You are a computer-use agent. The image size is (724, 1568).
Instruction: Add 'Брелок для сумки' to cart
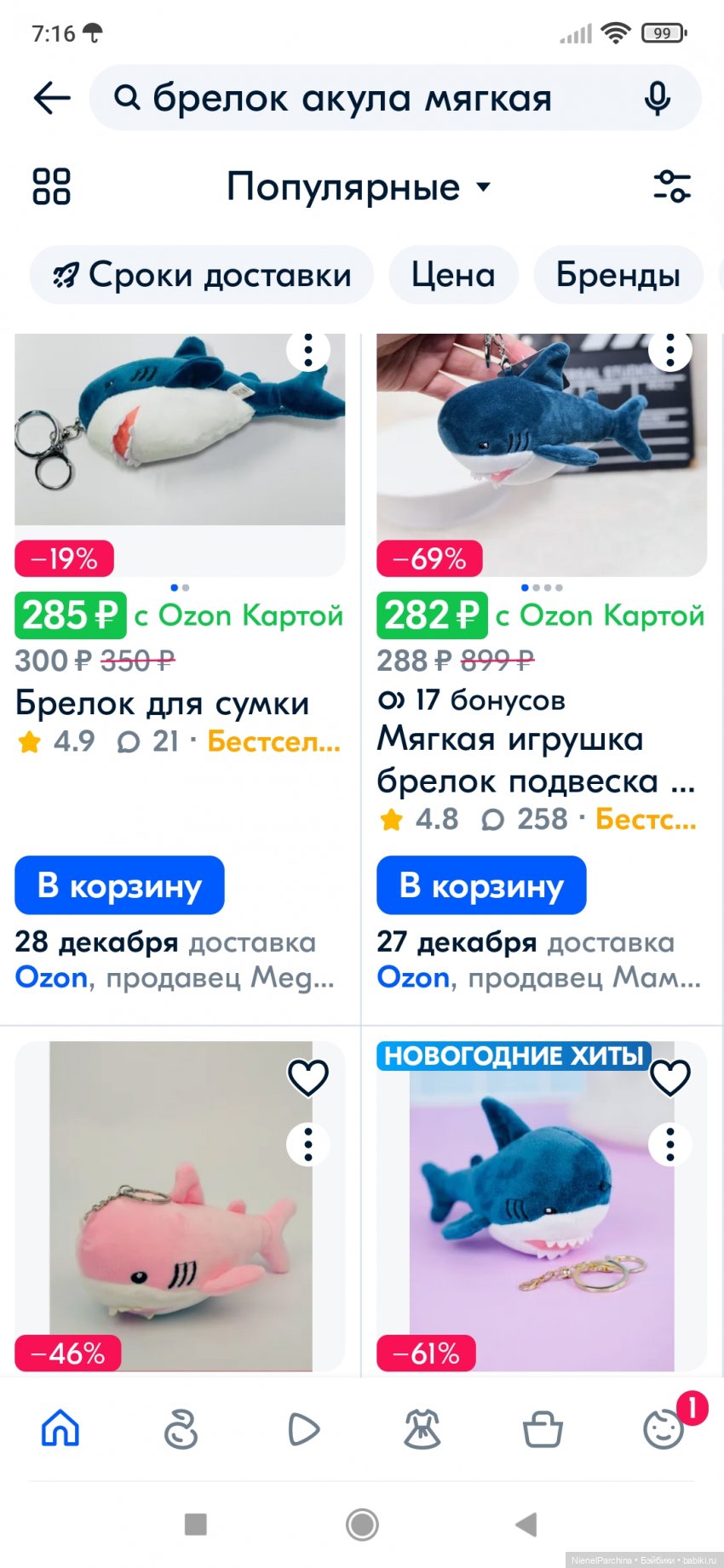coord(119,885)
